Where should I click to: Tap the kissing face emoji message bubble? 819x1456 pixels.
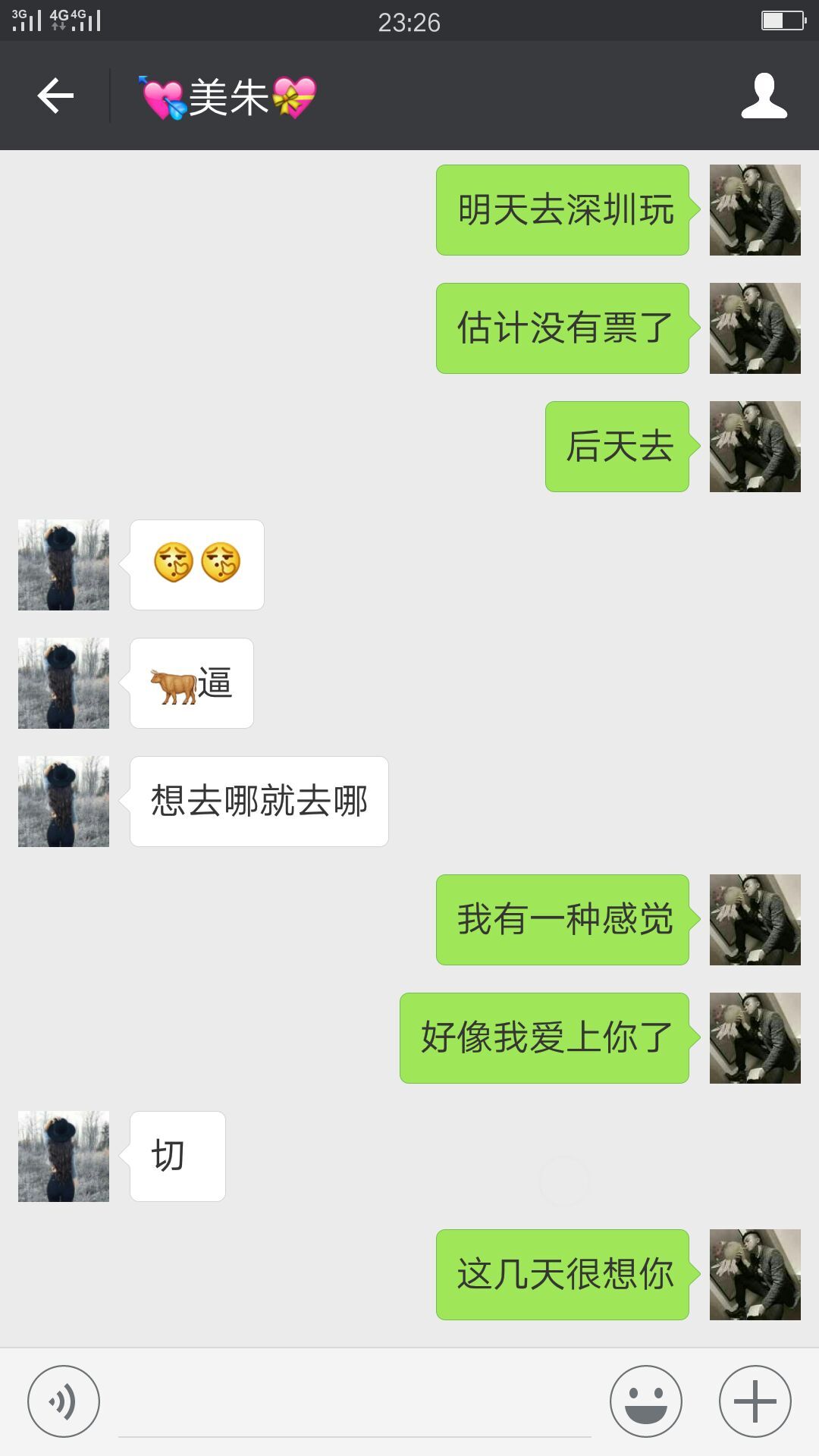point(196,564)
